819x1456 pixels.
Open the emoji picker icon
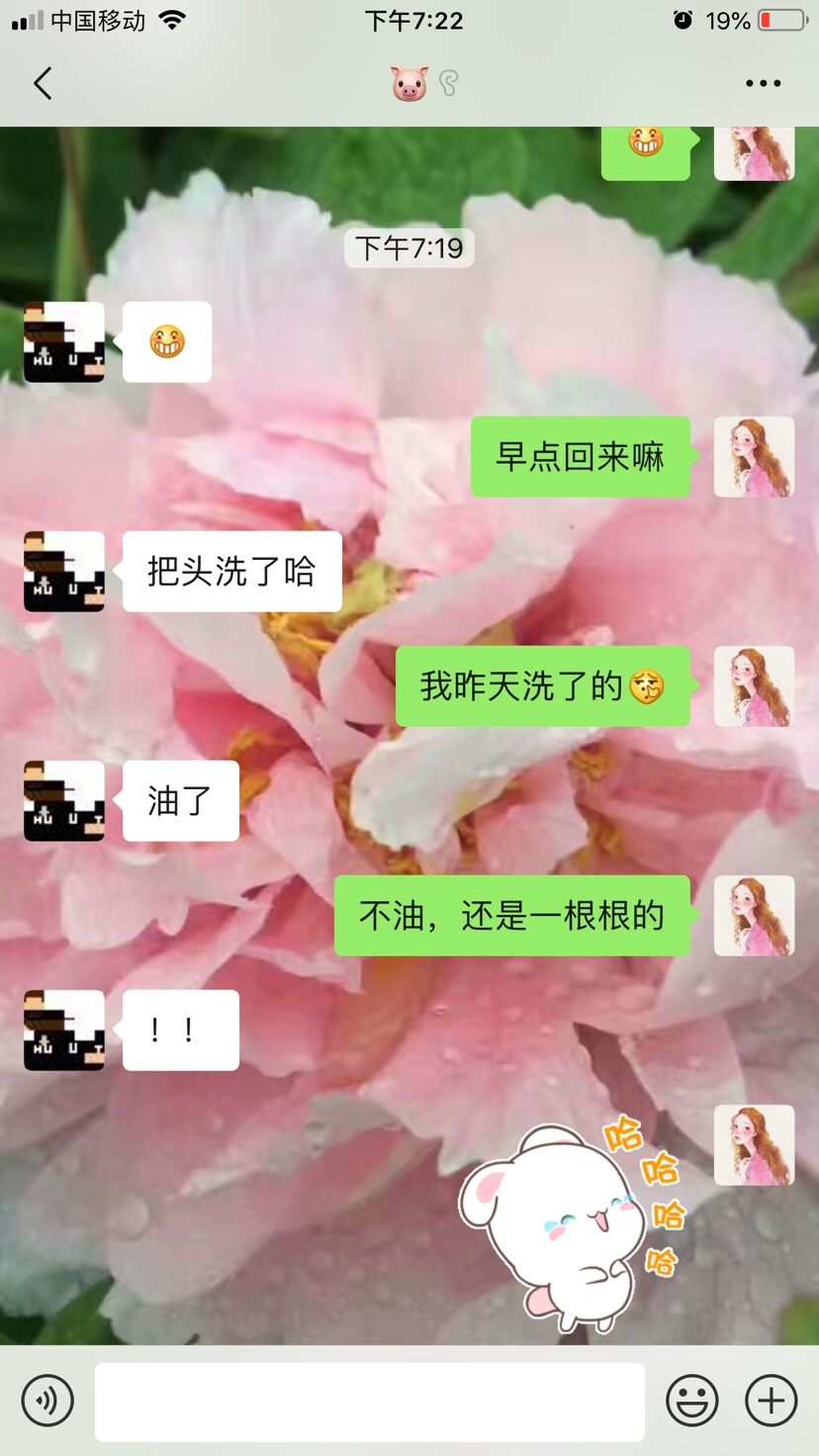(x=693, y=1401)
